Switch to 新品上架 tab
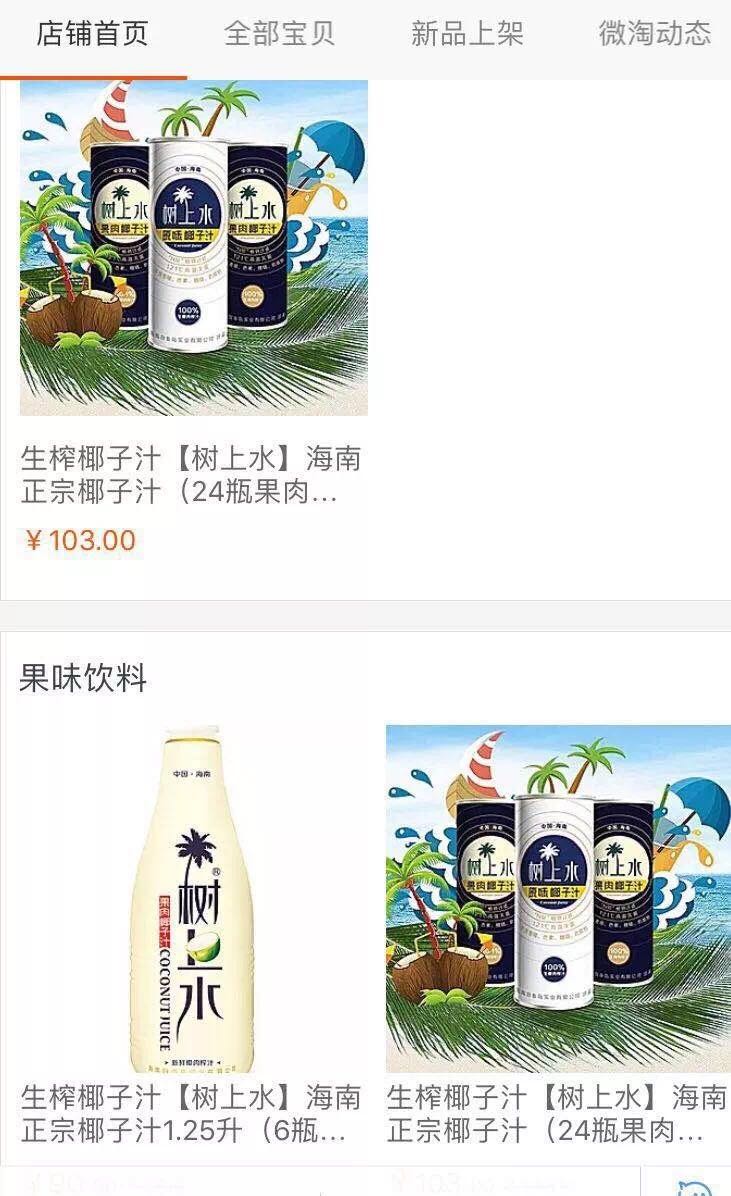The image size is (731, 1196). pyautogui.click(x=467, y=34)
